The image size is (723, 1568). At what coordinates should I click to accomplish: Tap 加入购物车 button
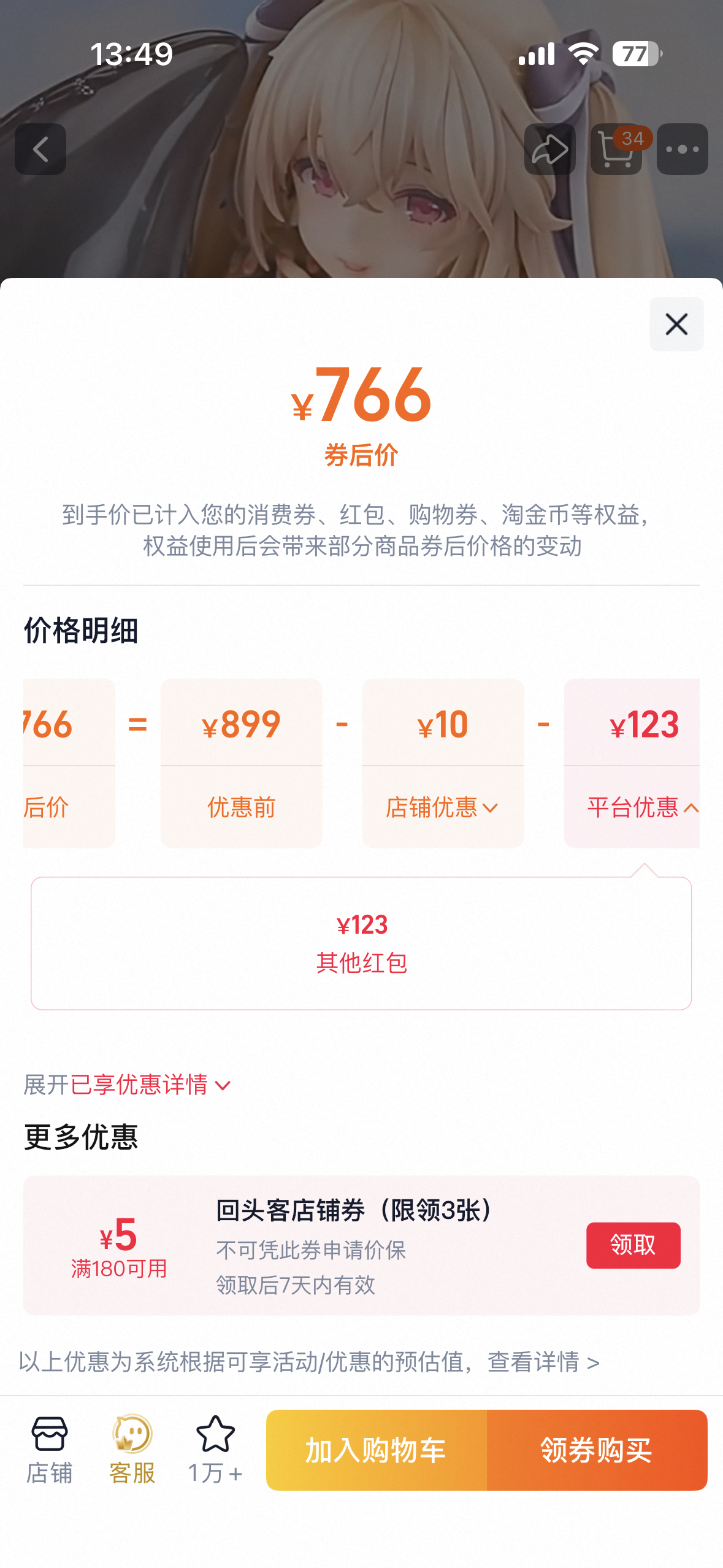[376, 1450]
